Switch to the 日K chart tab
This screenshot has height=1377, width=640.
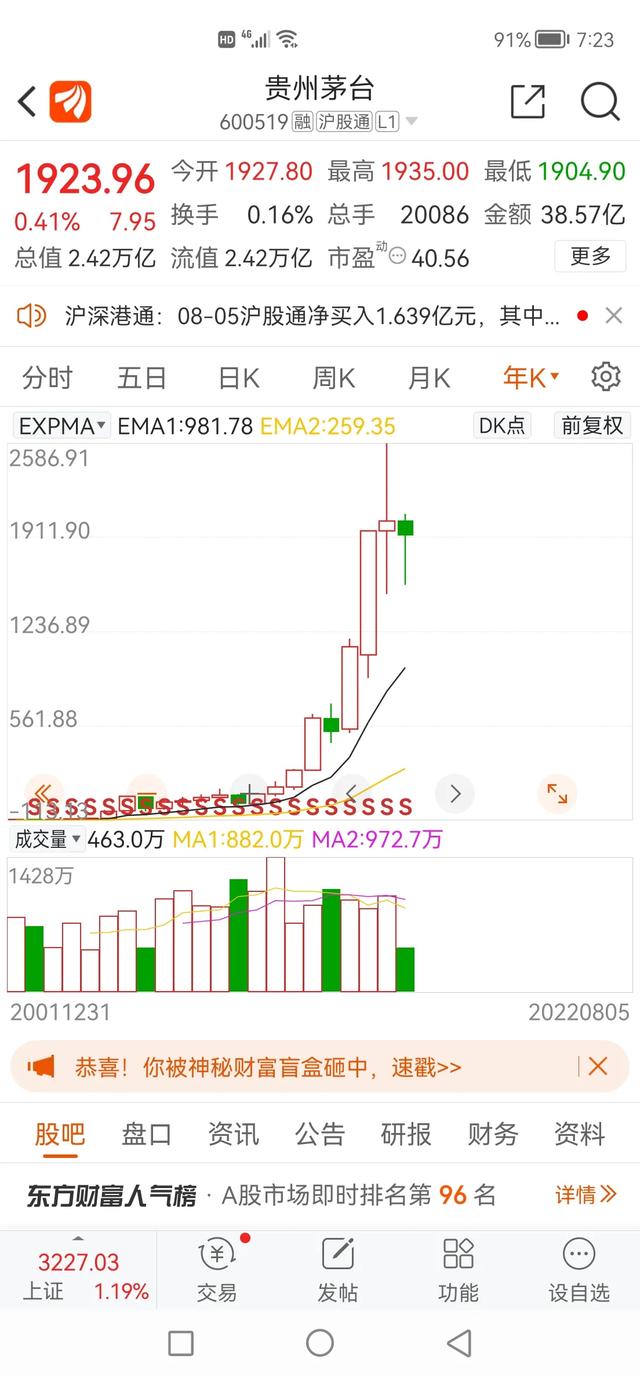tap(238, 378)
